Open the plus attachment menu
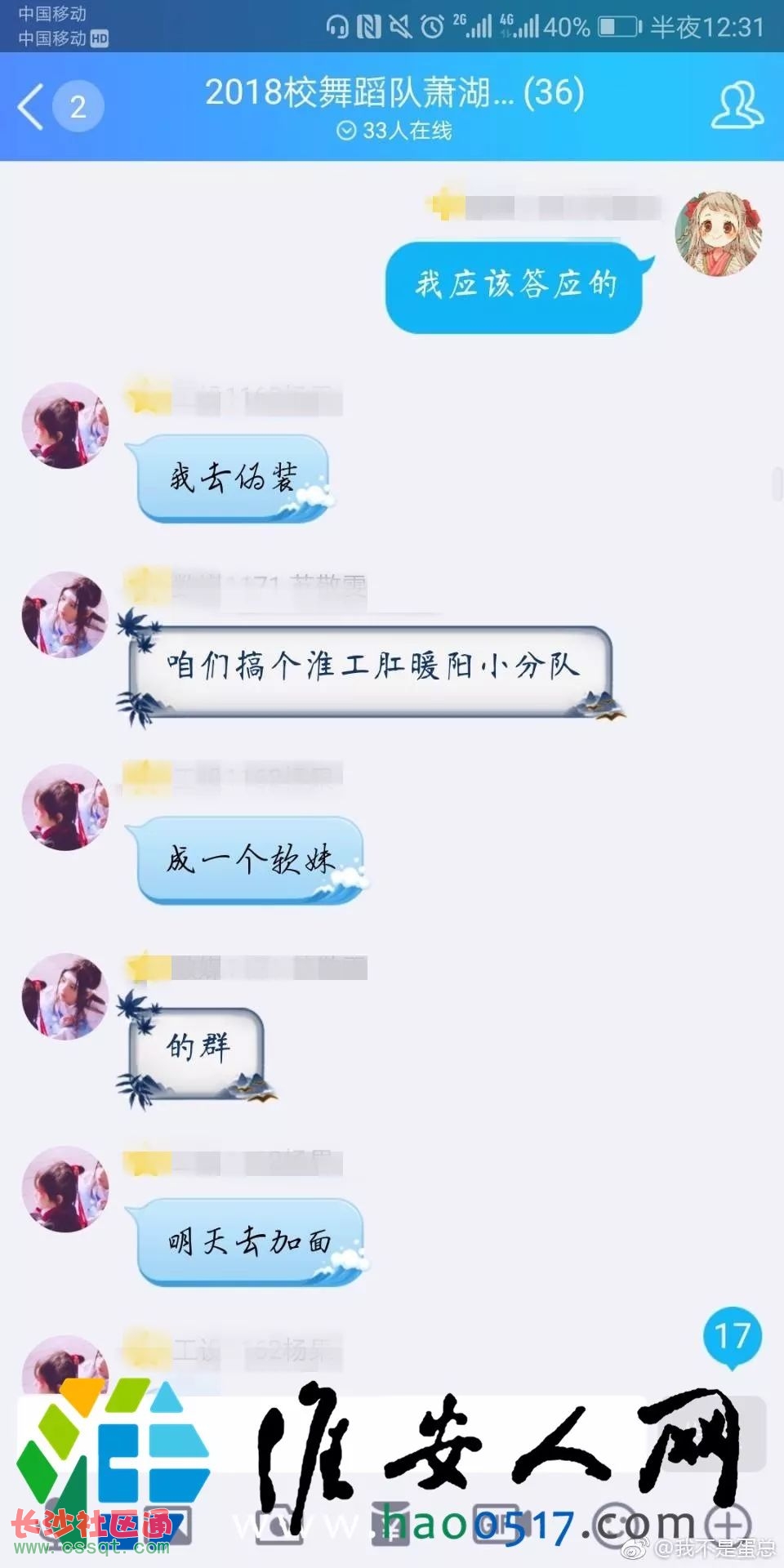The width and height of the screenshot is (784, 1568). (728, 1524)
